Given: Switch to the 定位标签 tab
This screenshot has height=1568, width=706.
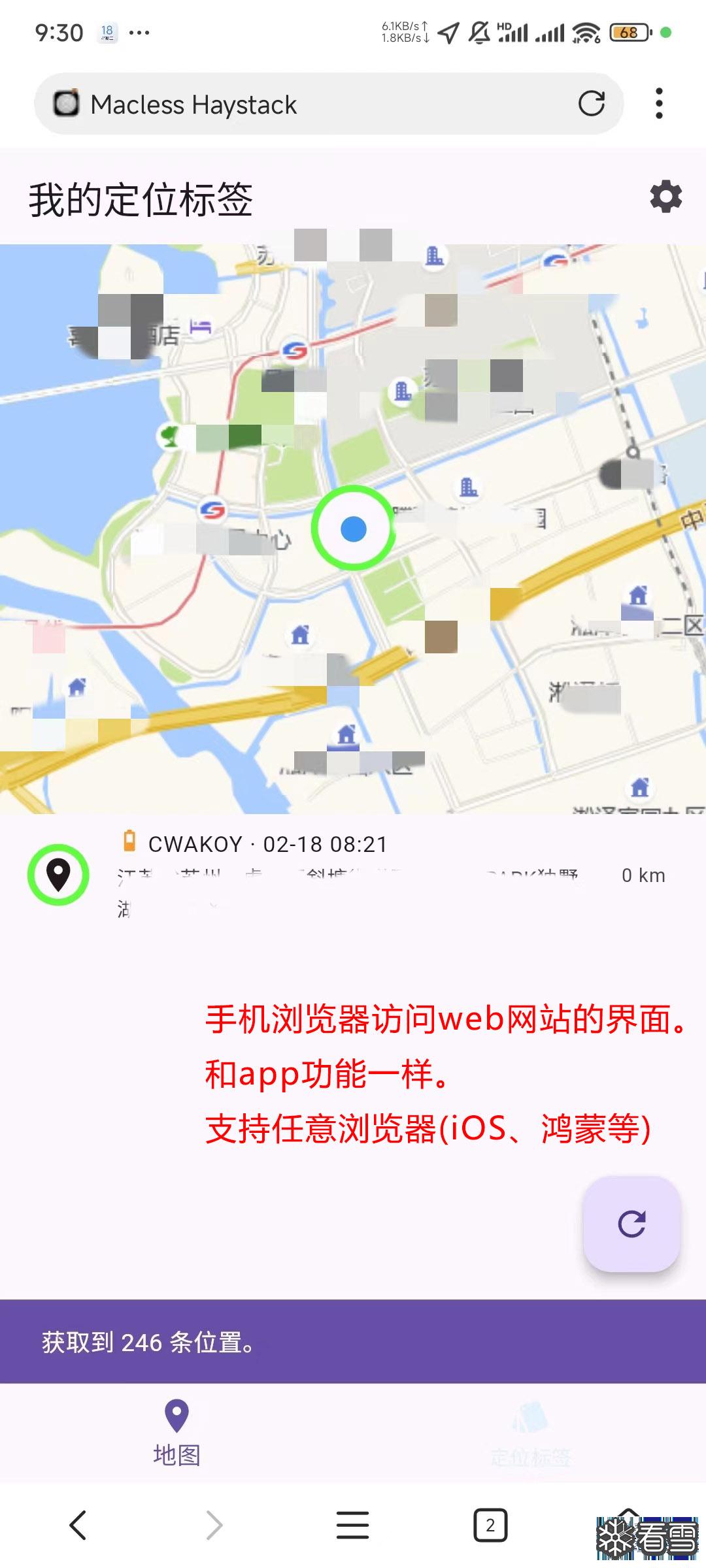Looking at the screenshot, I should 529,1432.
